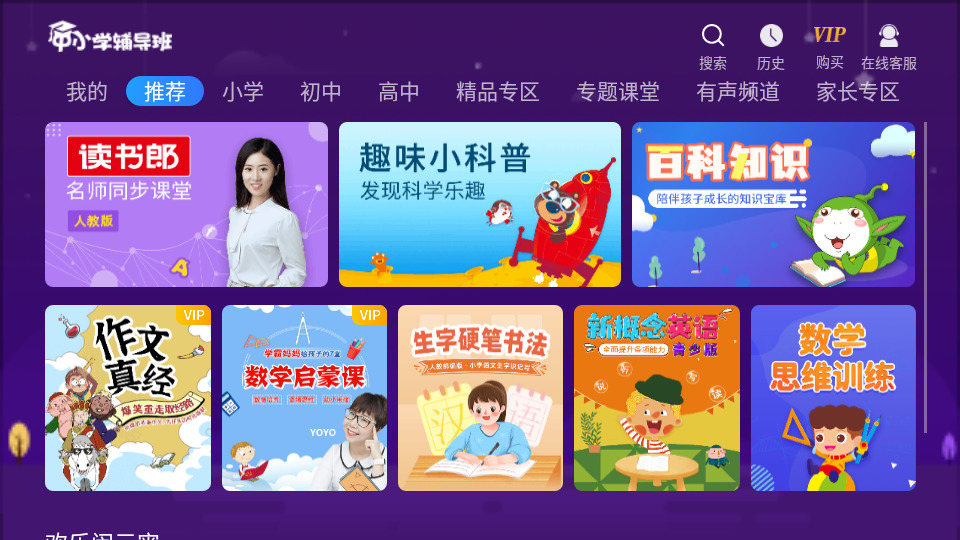Open the 高中 tab
Screen dimensions: 960x540
(x=399, y=92)
